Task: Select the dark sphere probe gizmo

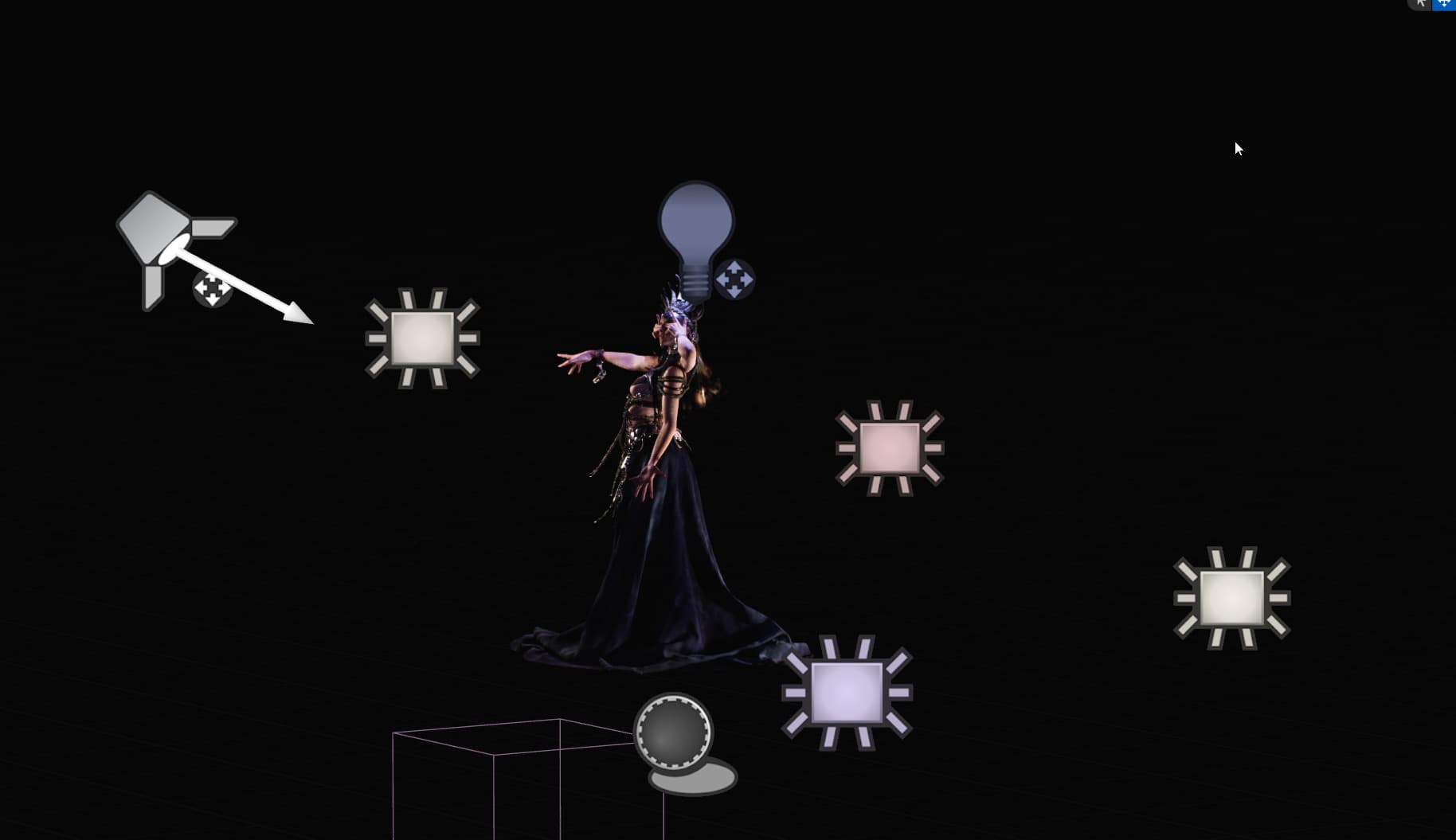Action: coord(674,733)
